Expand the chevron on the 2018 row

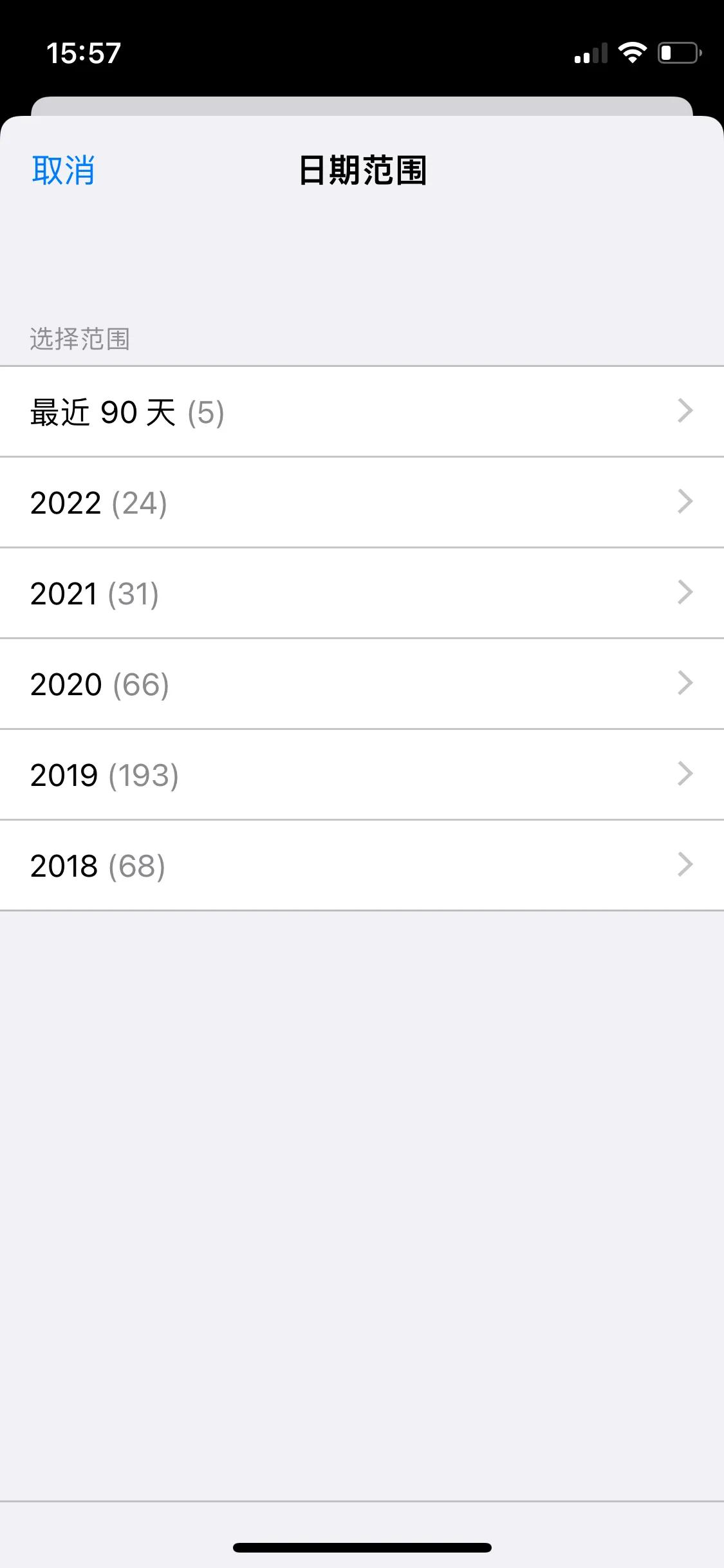pyautogui.click(x=684, y=864)
